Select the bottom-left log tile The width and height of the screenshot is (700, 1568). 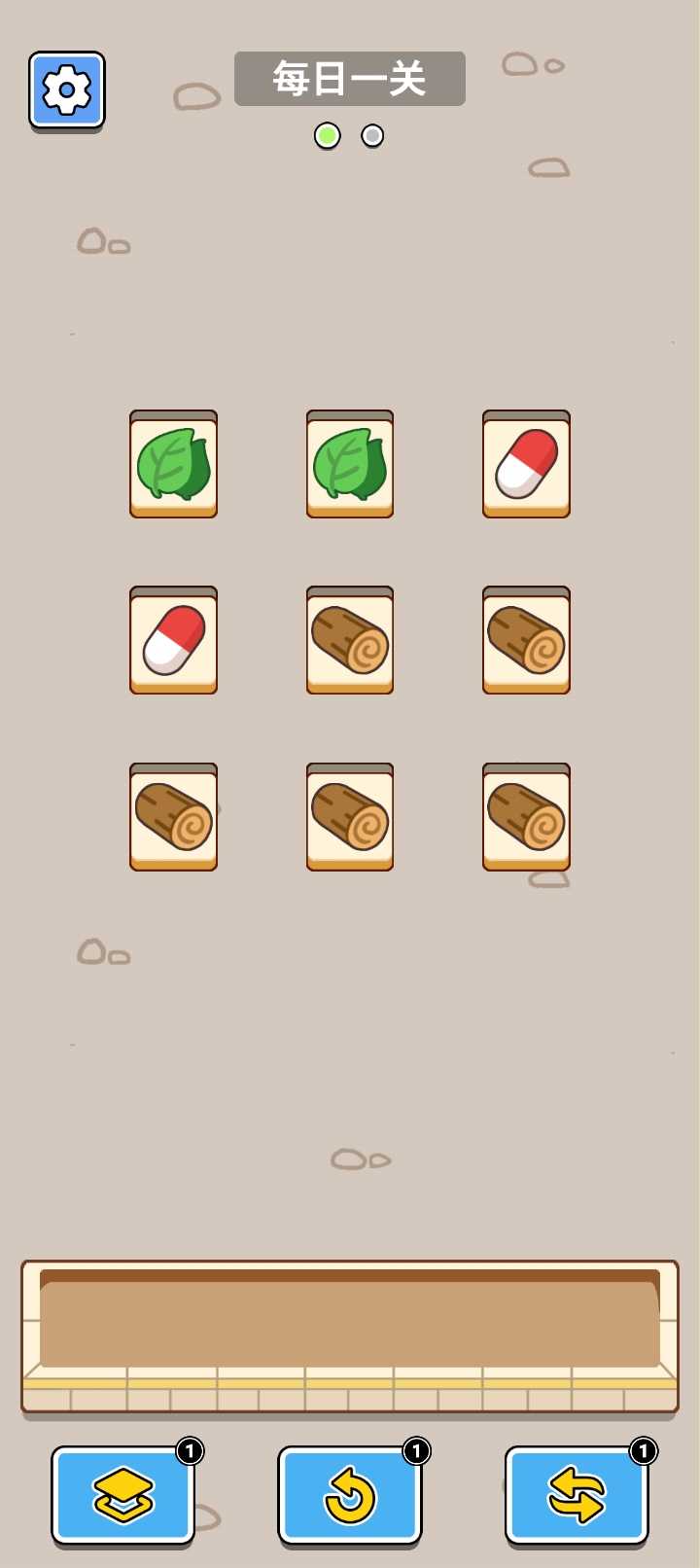(173, 818)
